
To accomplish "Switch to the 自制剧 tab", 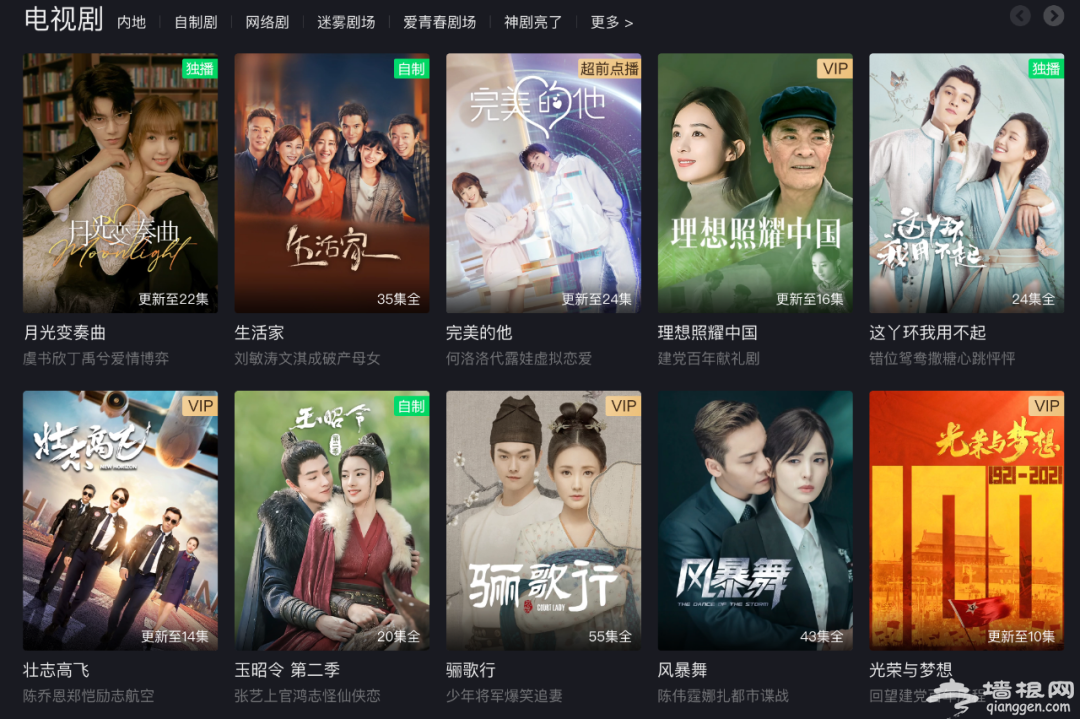I will 195,22.
